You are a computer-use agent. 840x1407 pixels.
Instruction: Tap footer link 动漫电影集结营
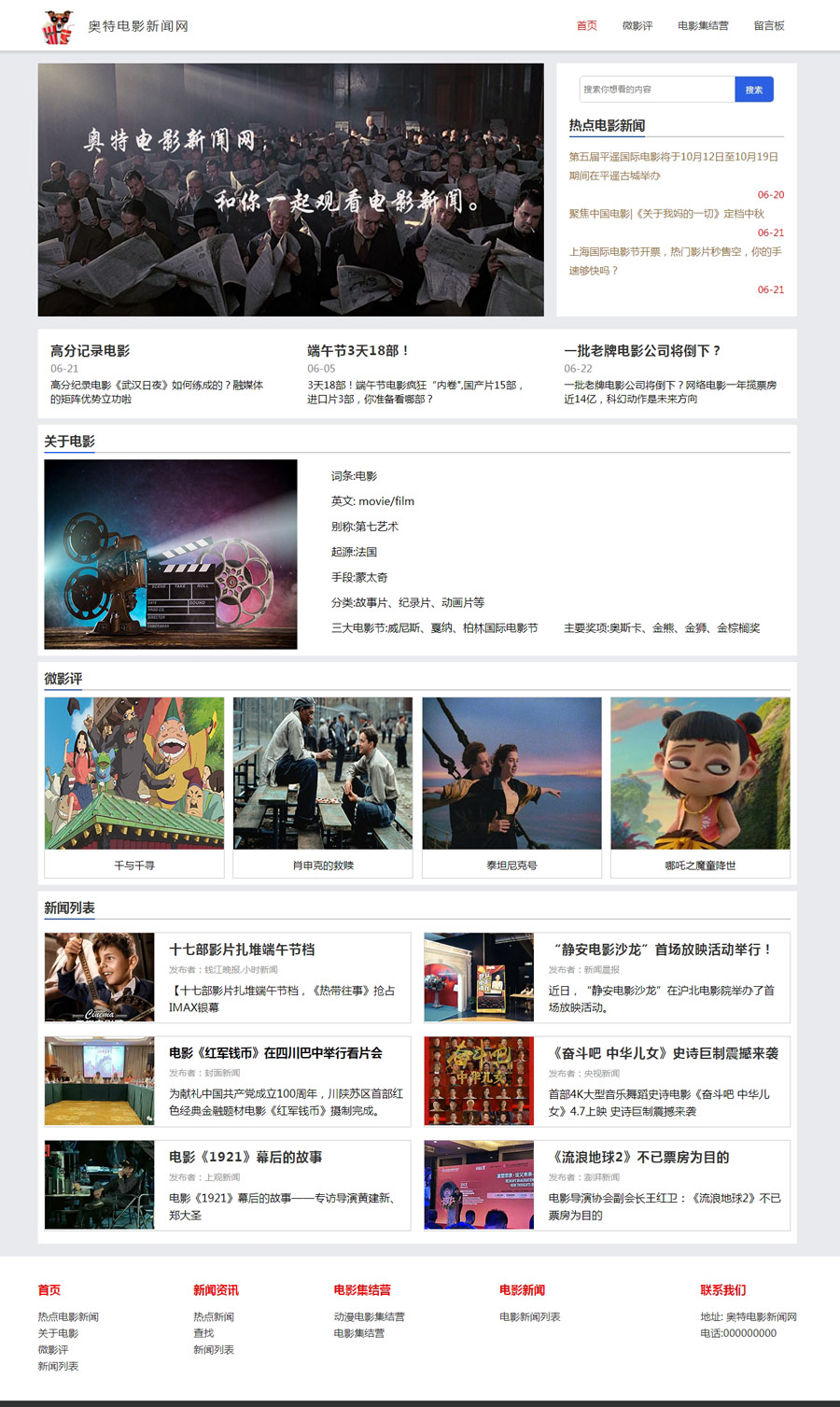click(x=369, y=1317)
